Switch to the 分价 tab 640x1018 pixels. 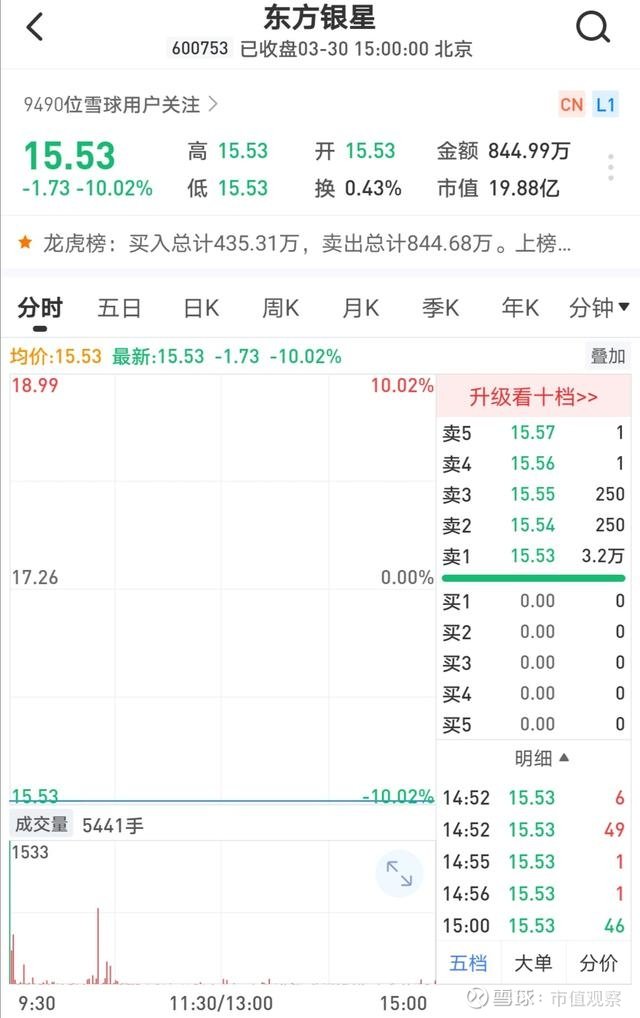(x=598, y=963)
